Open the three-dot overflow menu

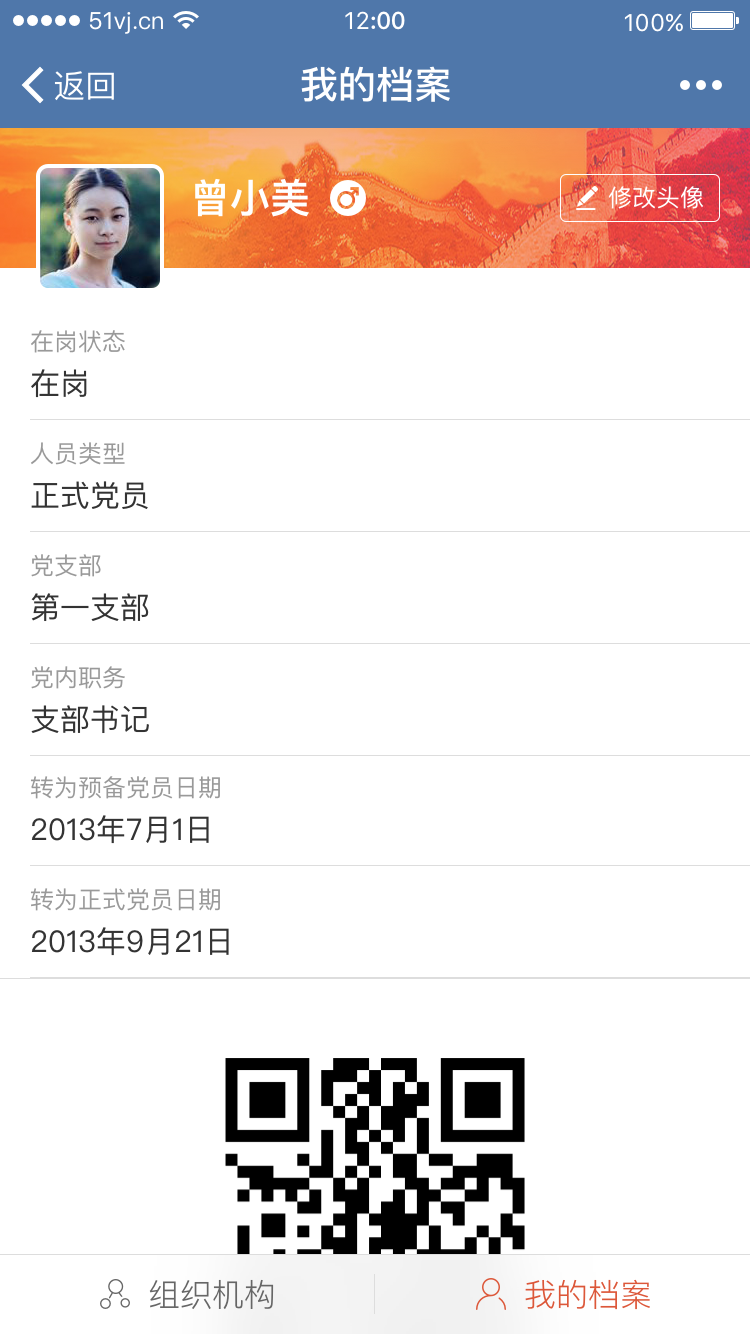click(x=700, y=86)
